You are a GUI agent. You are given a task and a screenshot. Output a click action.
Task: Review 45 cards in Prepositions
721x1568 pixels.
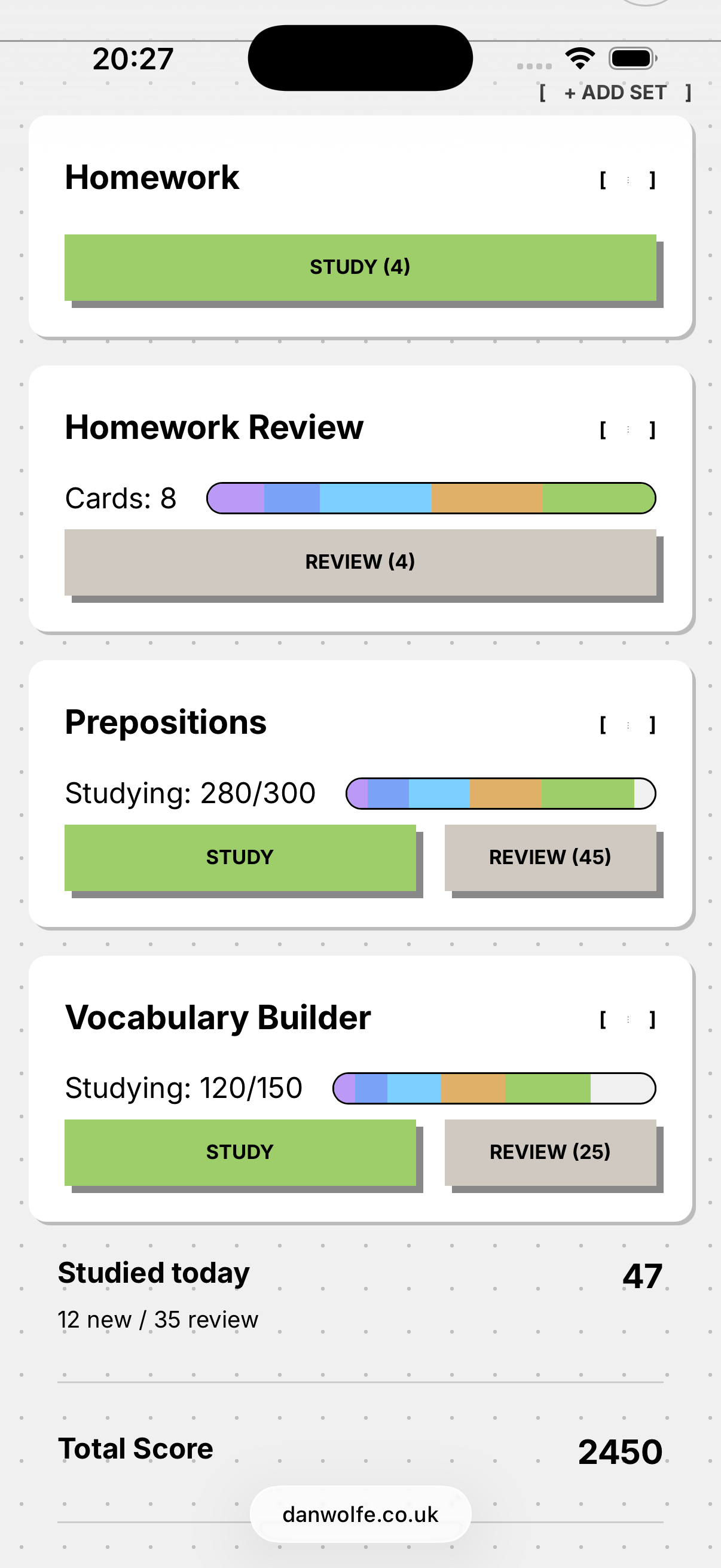point(551,857)
